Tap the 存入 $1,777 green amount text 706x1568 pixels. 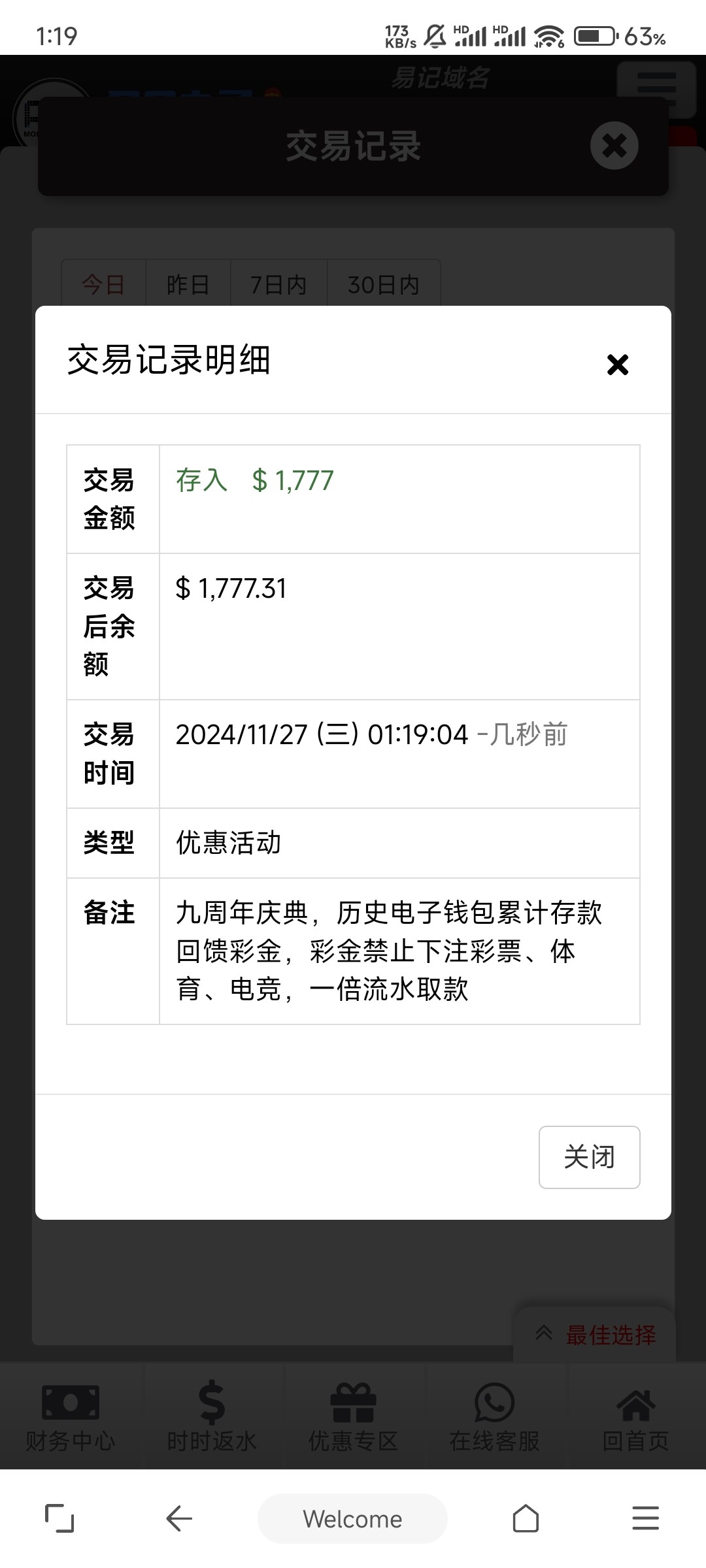pyautogui.click(x=254, y=481)
